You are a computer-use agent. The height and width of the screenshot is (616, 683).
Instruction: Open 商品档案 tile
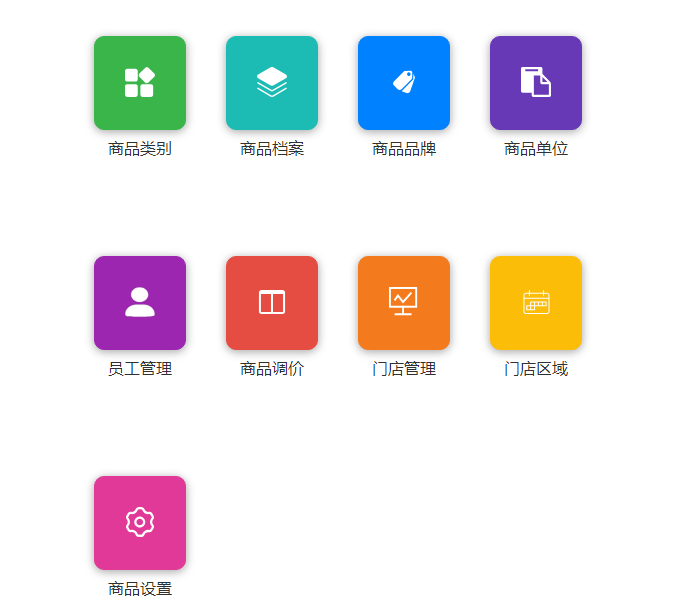tap(272, 83)
